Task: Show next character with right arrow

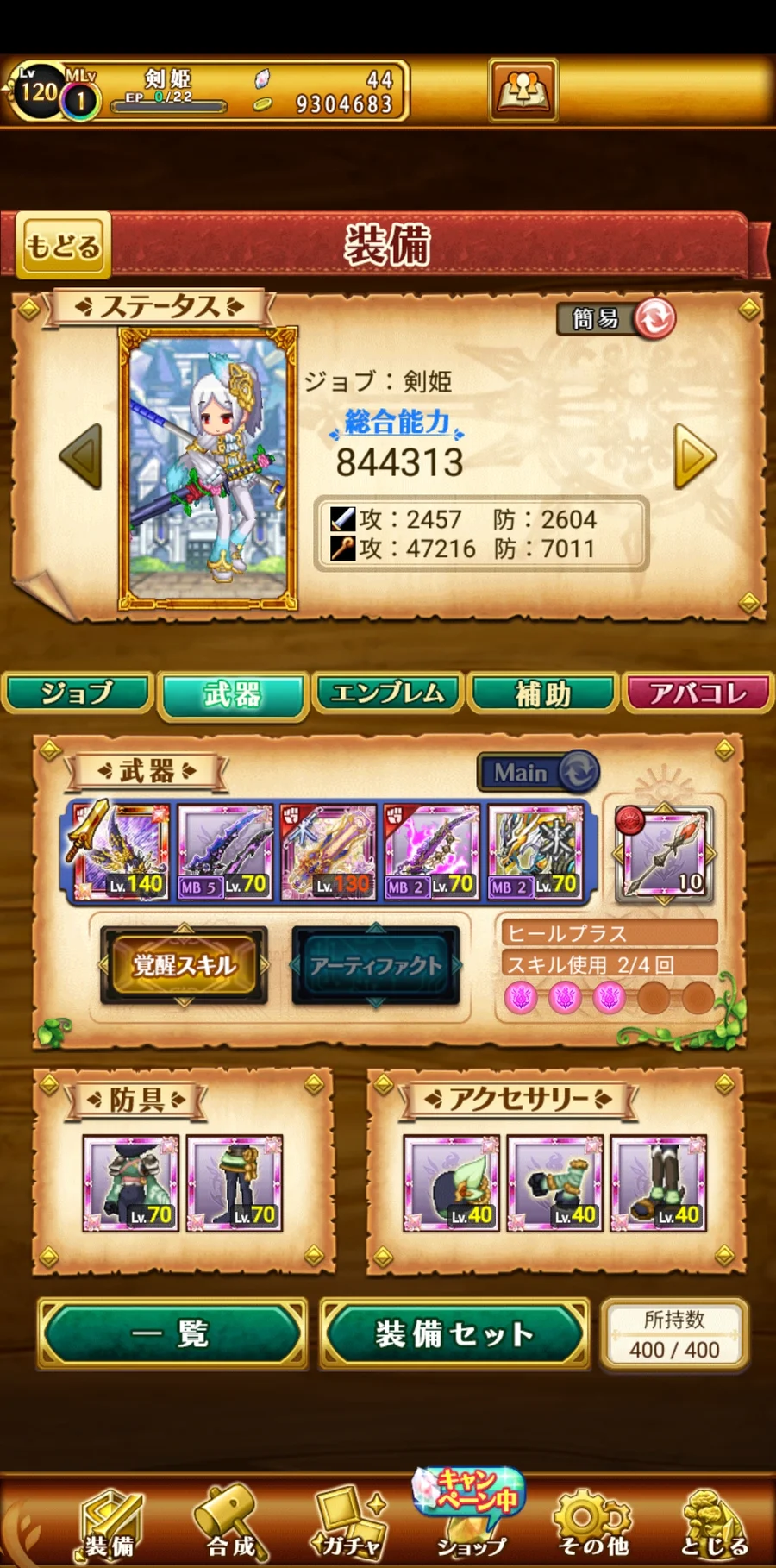Action: (694, 456)
